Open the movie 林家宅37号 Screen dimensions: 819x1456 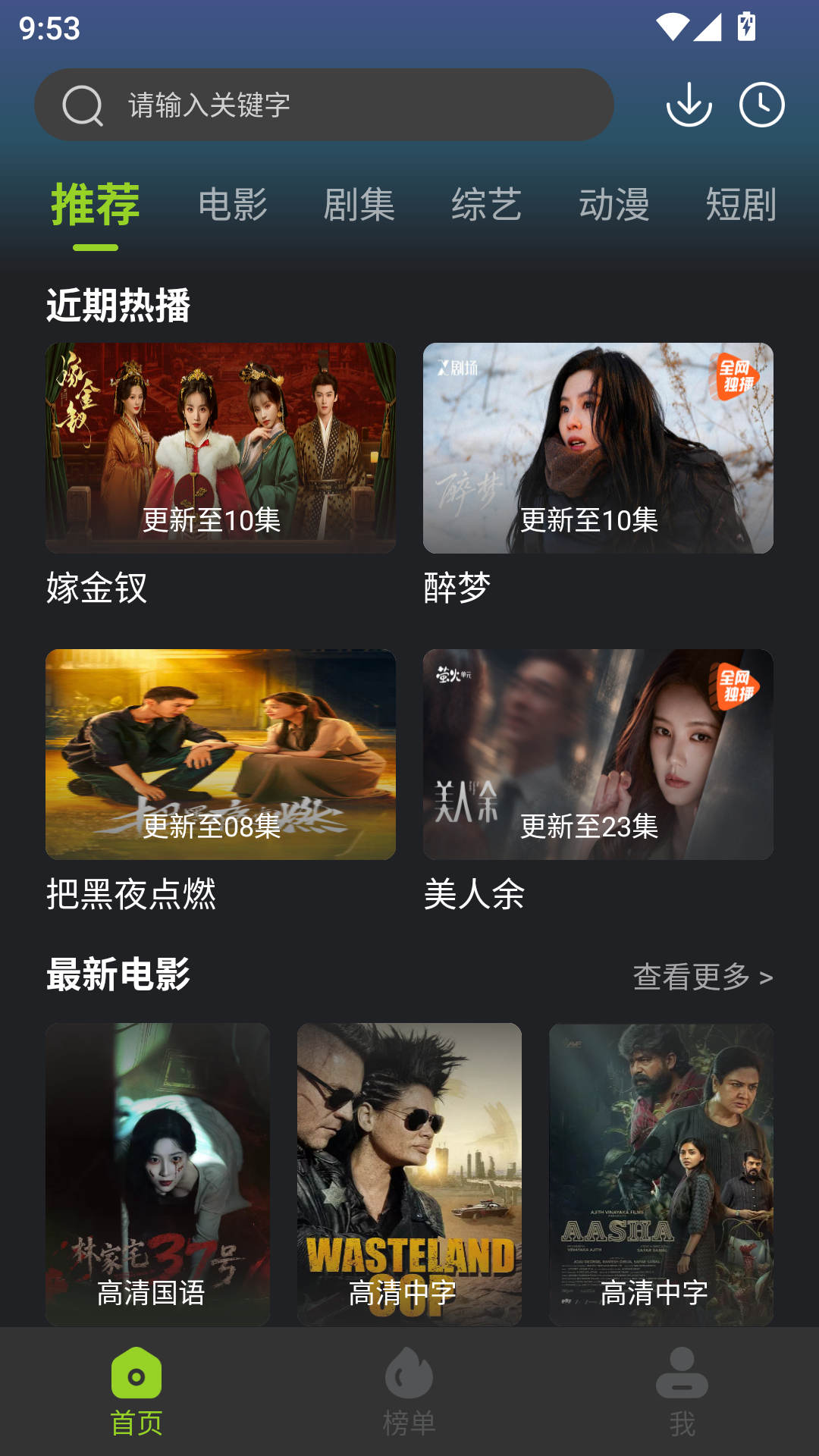coord(158,1174)
